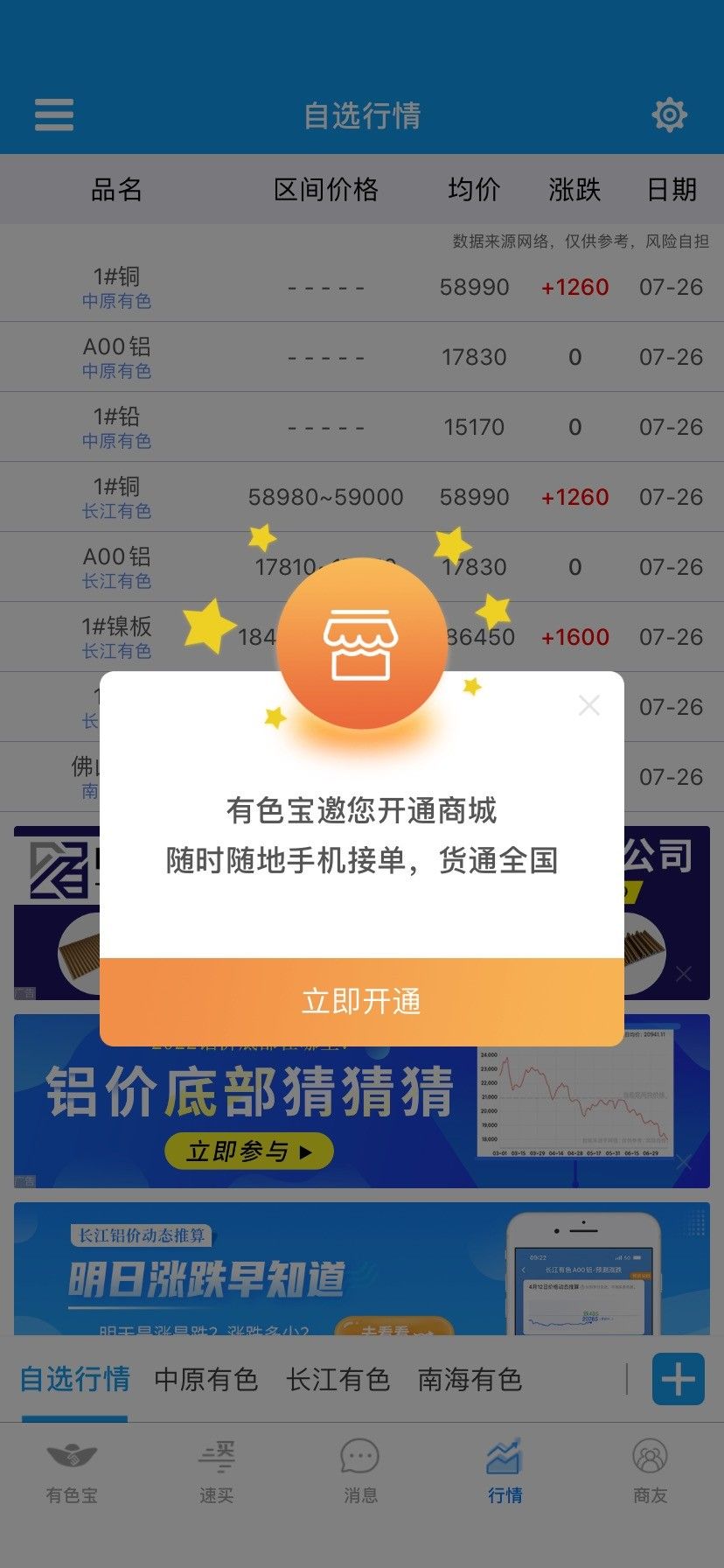Open the hamburger menu
This screenshot has height=1568, width=724.
click(x=54, y=115)
